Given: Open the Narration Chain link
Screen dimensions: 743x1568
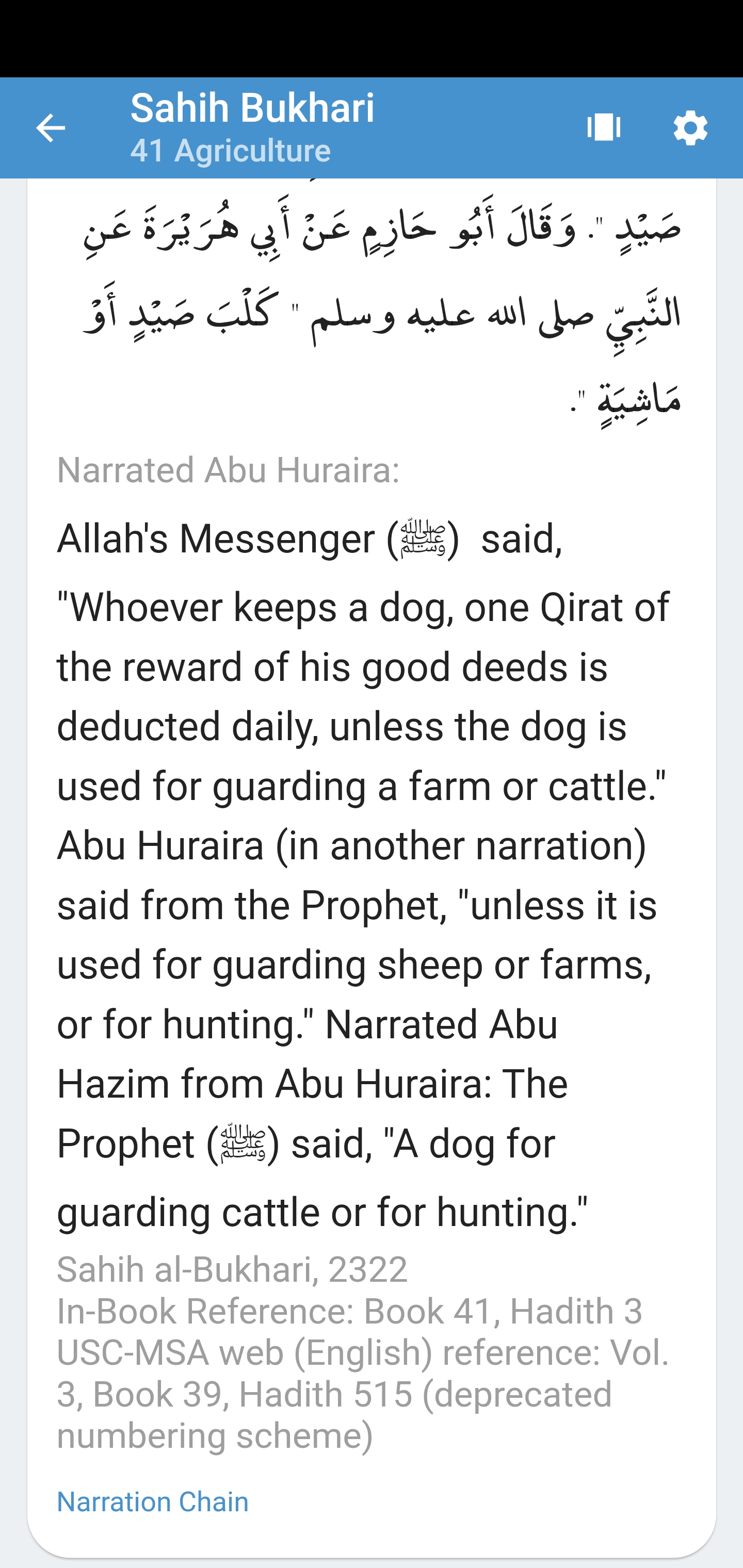Looking at the screenshot, I should coord(152,1501).
